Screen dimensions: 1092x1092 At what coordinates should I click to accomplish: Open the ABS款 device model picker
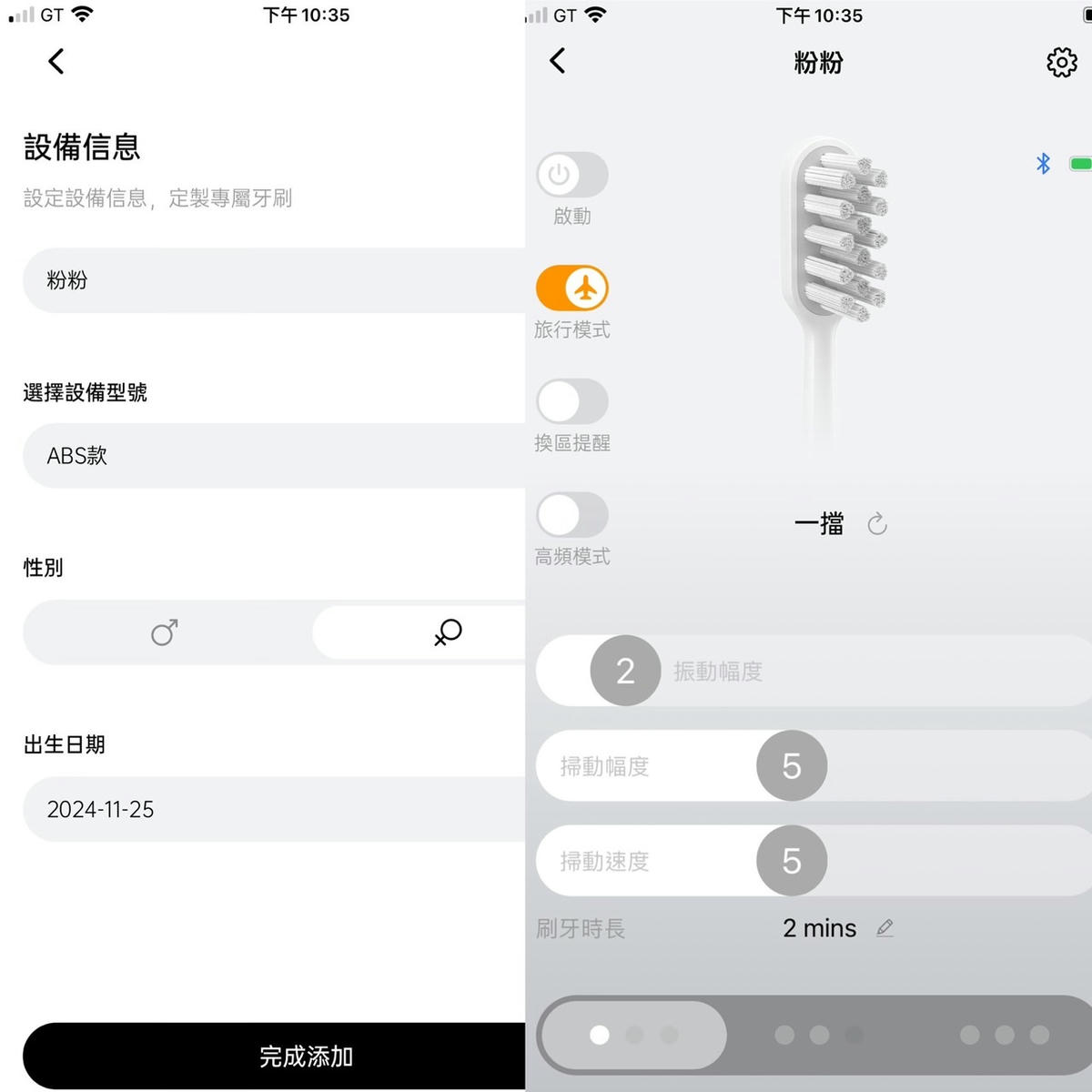(273, 456)
